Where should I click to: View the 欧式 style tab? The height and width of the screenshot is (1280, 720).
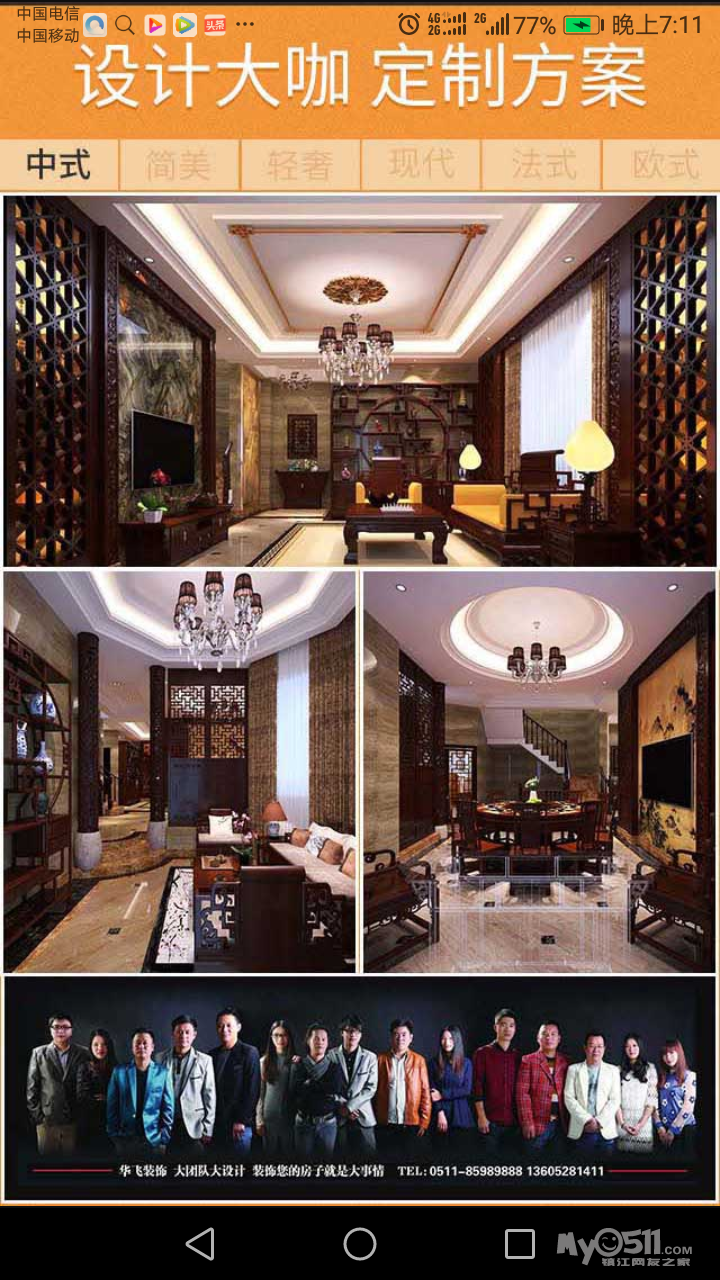662,165
